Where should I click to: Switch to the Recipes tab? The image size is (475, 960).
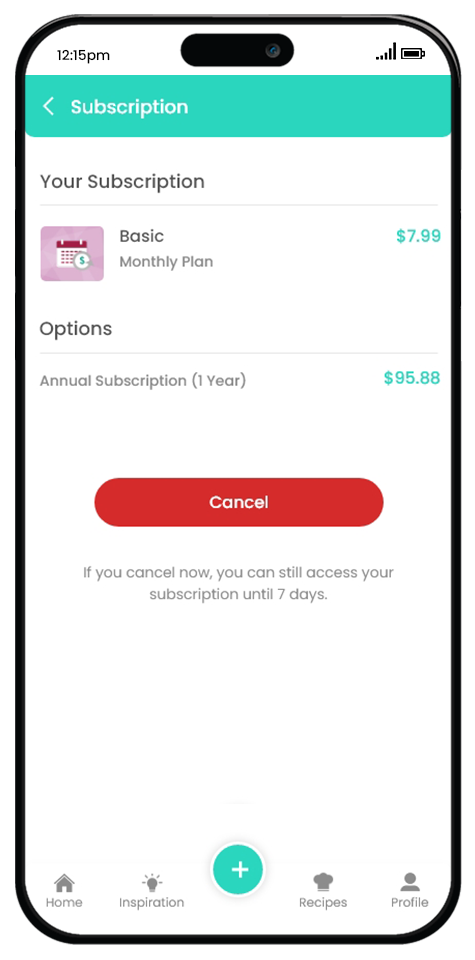[323, 891]
